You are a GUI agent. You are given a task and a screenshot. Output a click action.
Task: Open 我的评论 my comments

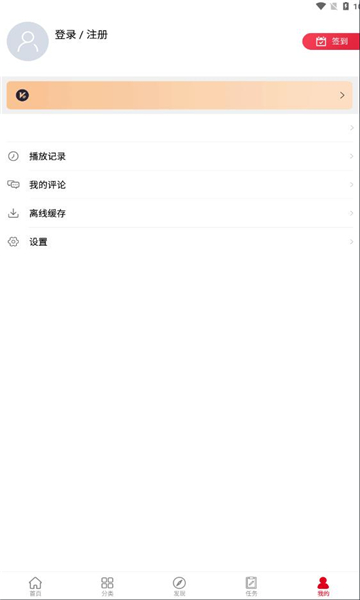coord(179,185)
